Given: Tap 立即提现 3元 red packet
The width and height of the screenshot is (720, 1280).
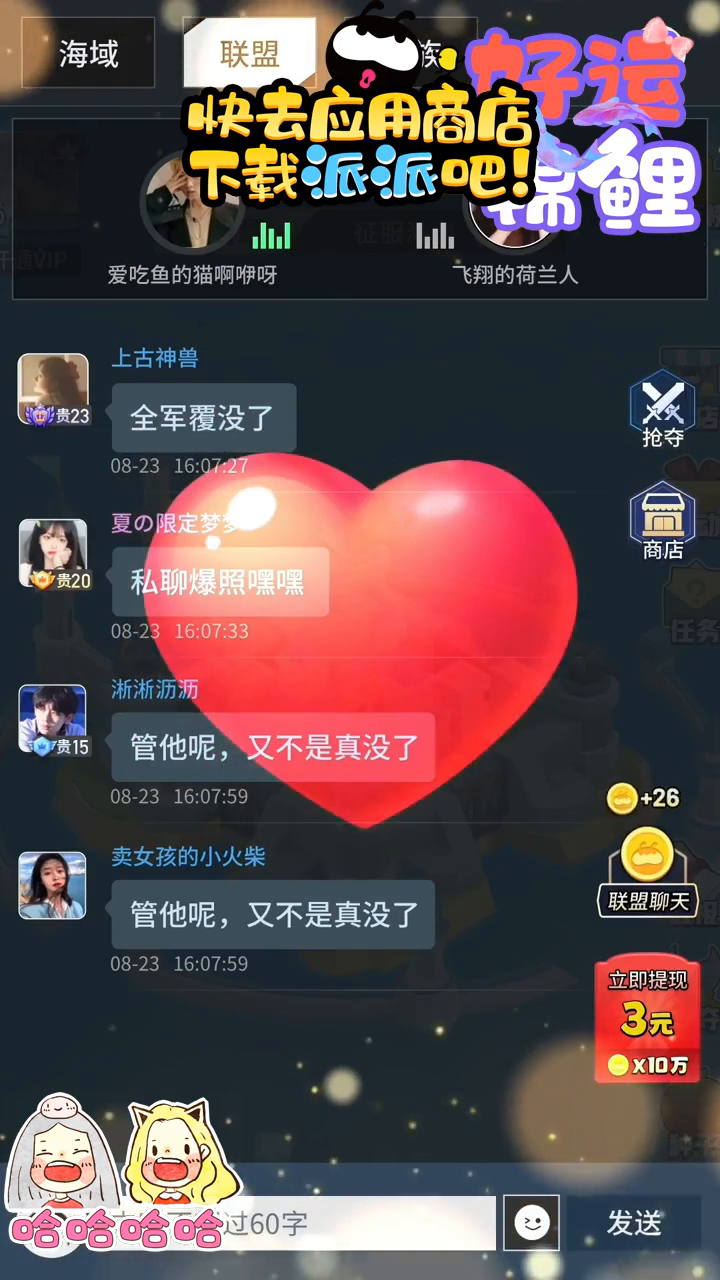Looking at the screenshot, I should coord(647,1020).
